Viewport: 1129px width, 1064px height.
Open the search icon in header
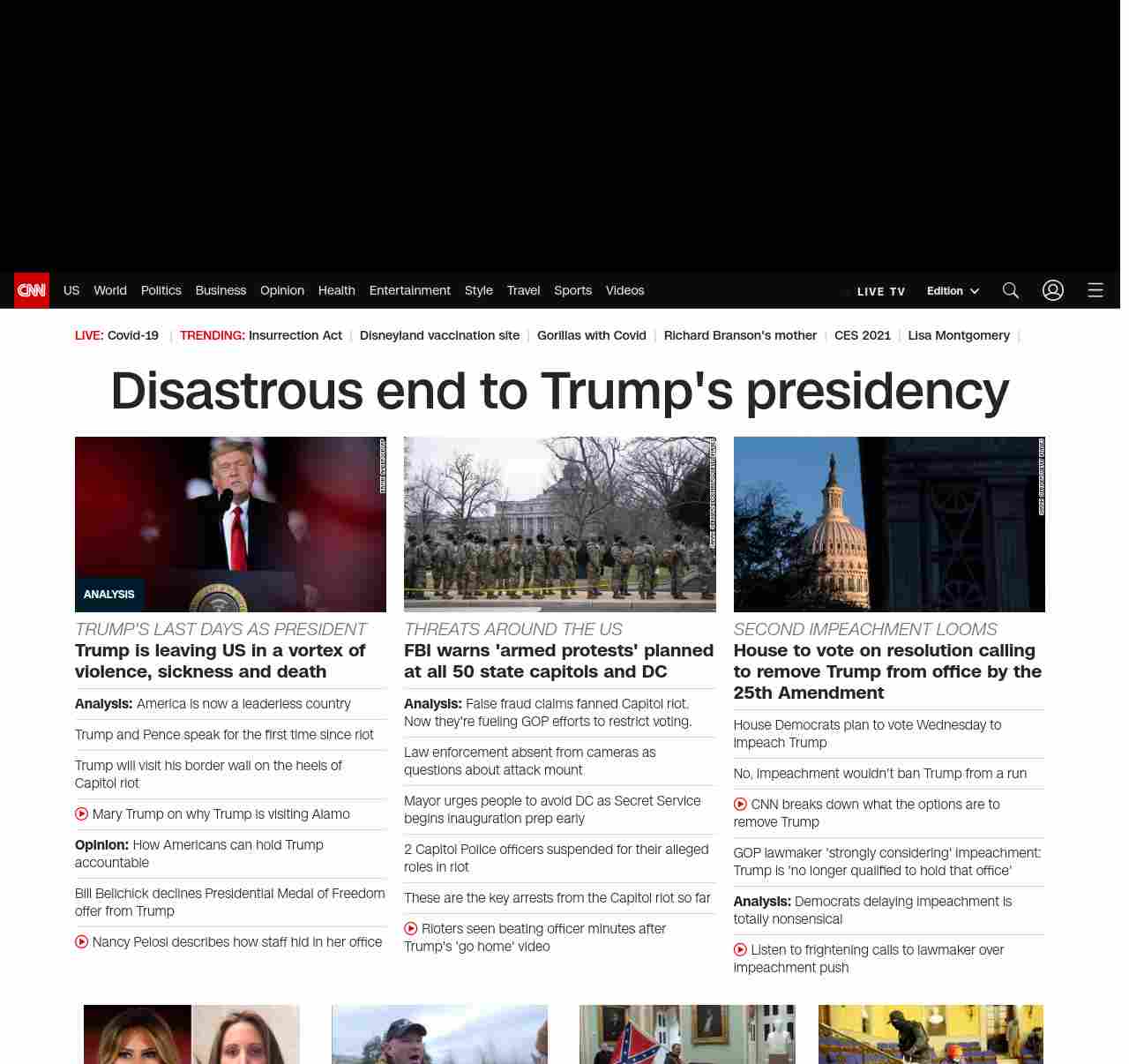click(x=1011, y=290)
